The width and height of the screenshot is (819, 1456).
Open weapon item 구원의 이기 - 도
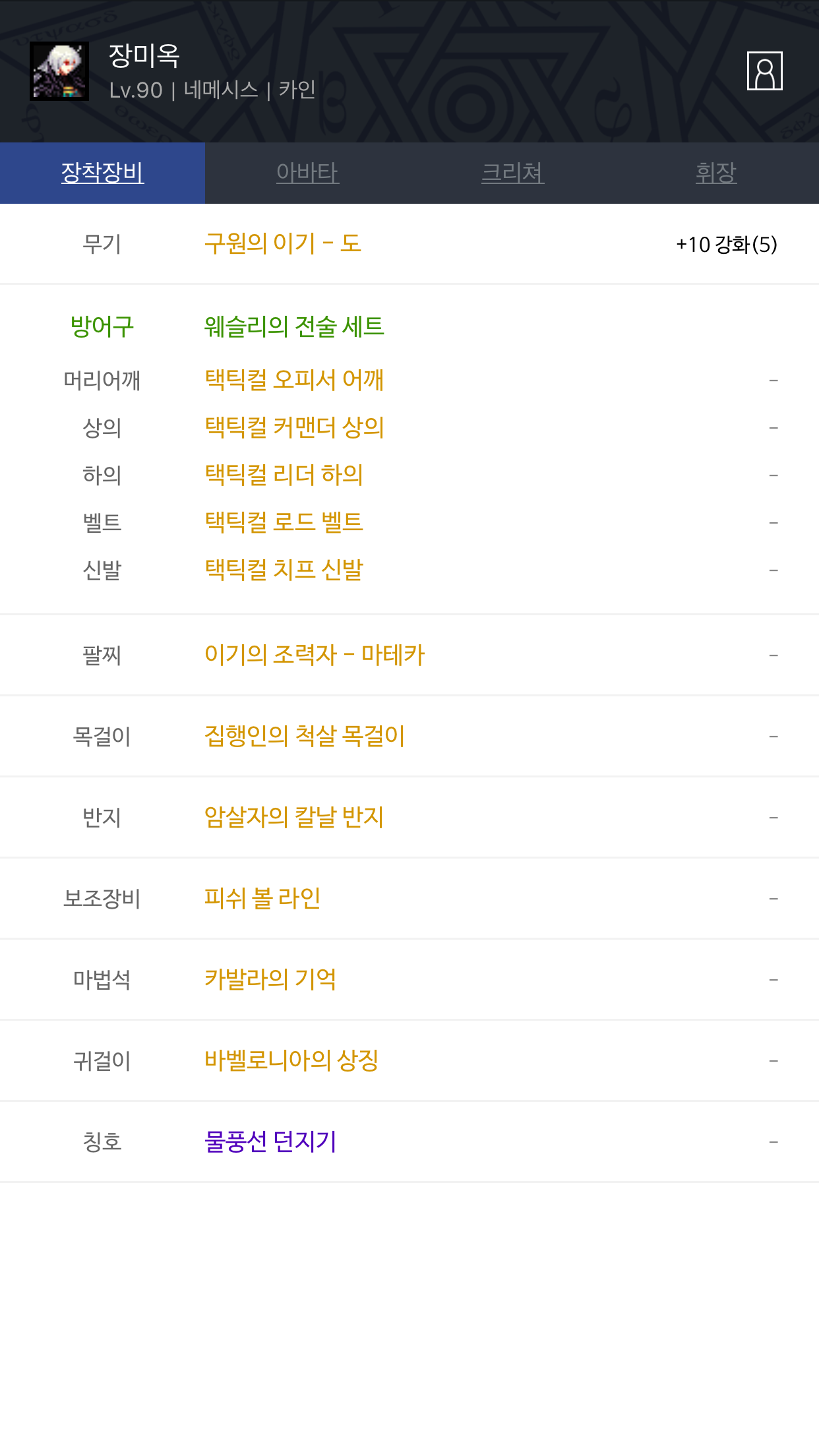[x=283, y=244]
